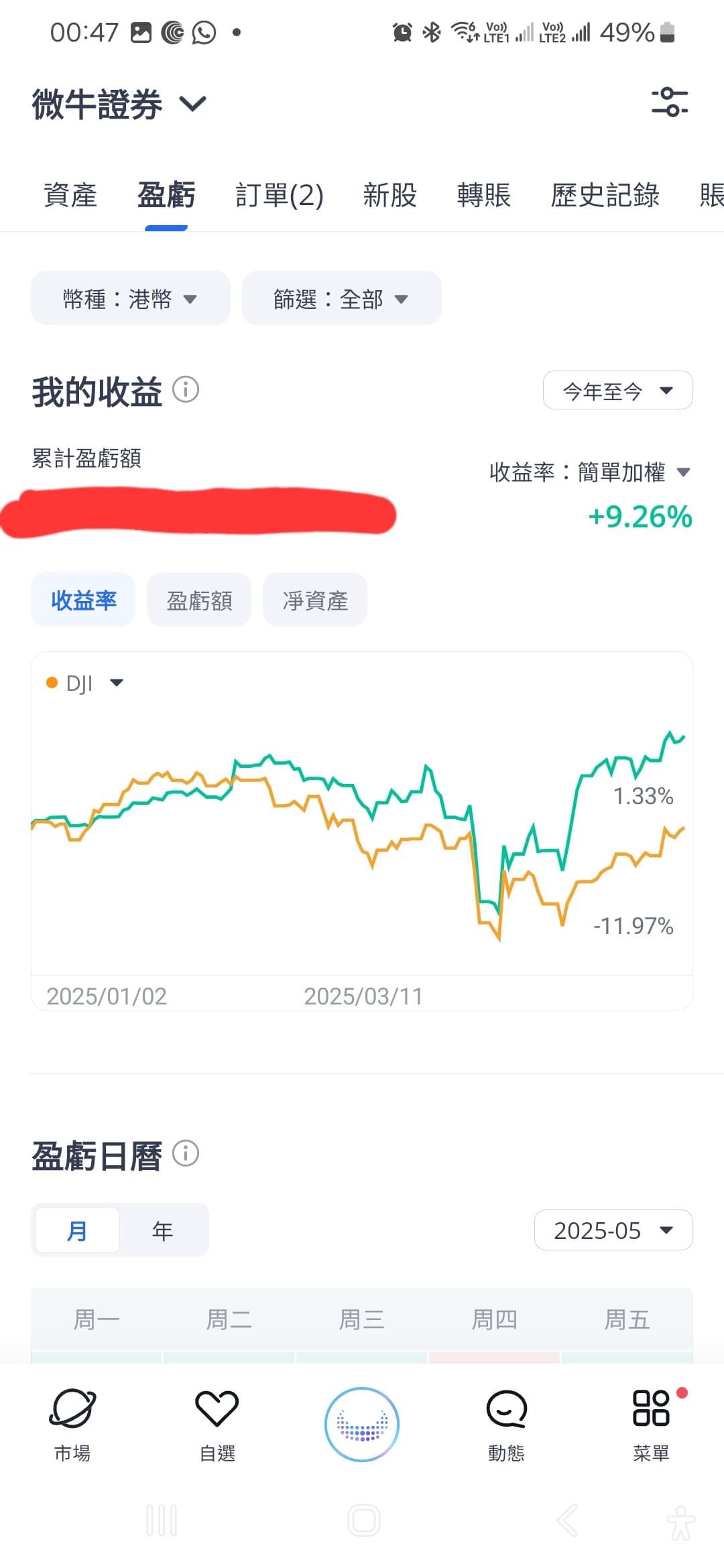The height and width of the screenshot is (1568, 724).
Task: Change the DJI benchmark index
Action: click(x=84, y=683)
